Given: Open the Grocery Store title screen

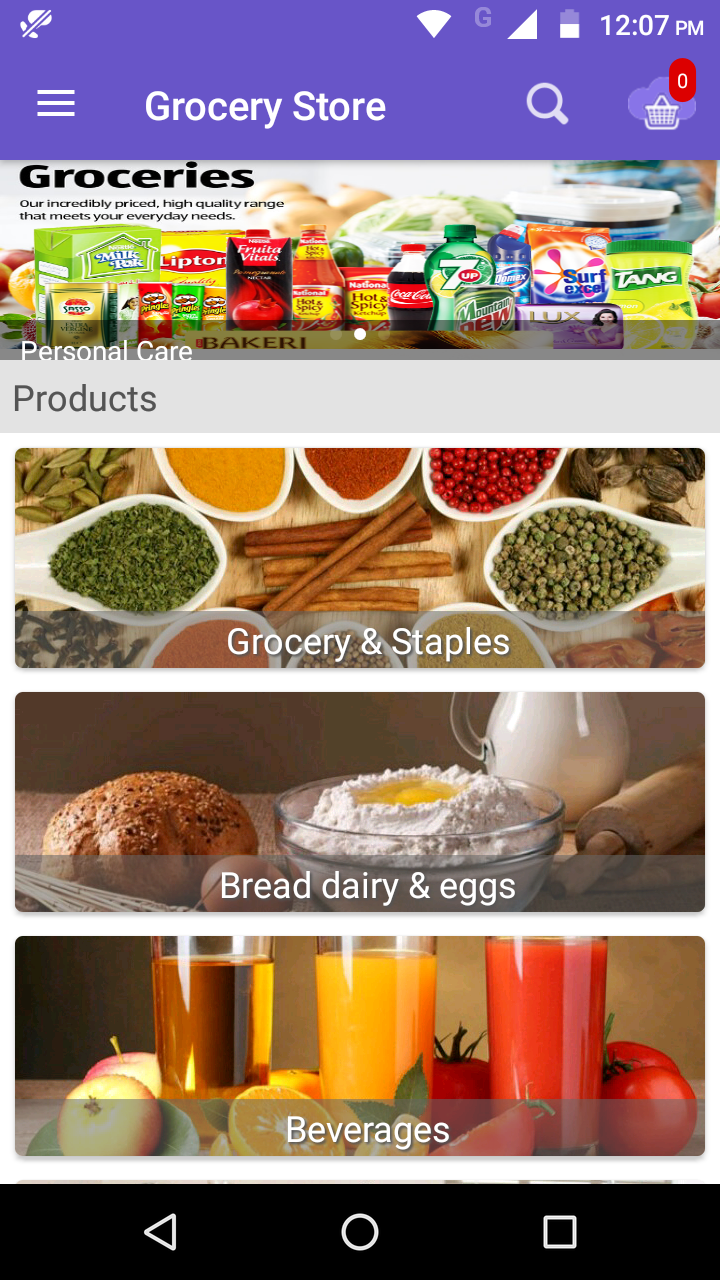Looking at the screenshot, I should 264,105.
